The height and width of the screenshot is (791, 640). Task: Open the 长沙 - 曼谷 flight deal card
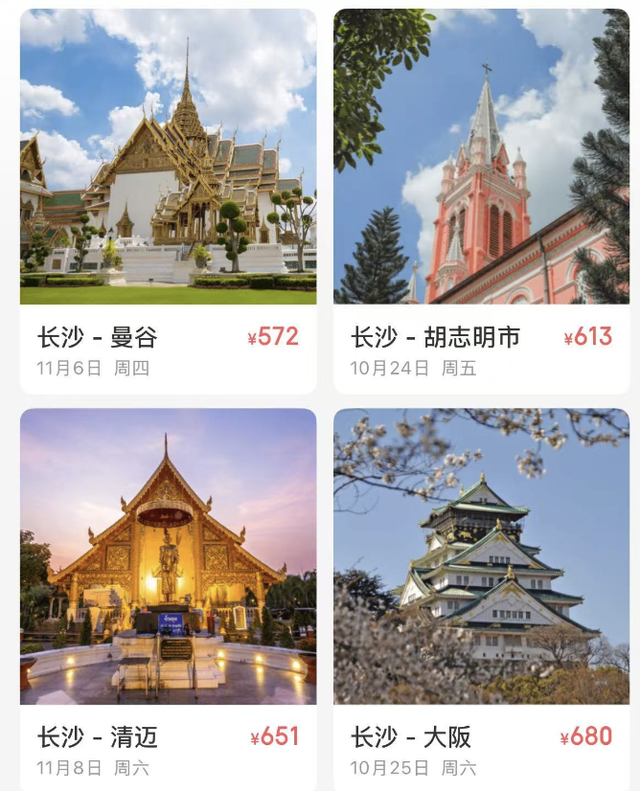pyautogui.click(x=168, y=200)
